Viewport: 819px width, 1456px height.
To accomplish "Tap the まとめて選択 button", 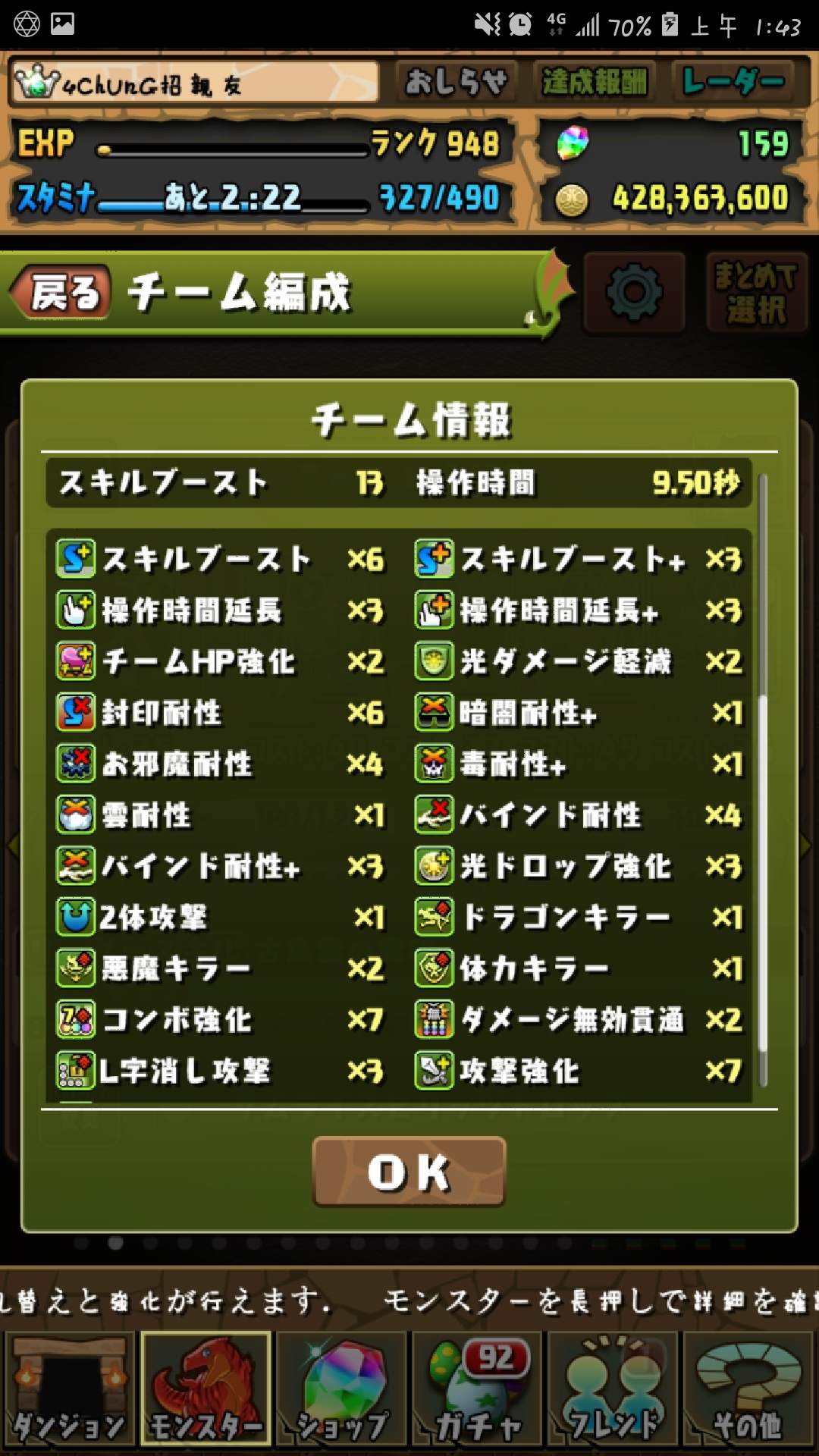I will coord(756,293).
